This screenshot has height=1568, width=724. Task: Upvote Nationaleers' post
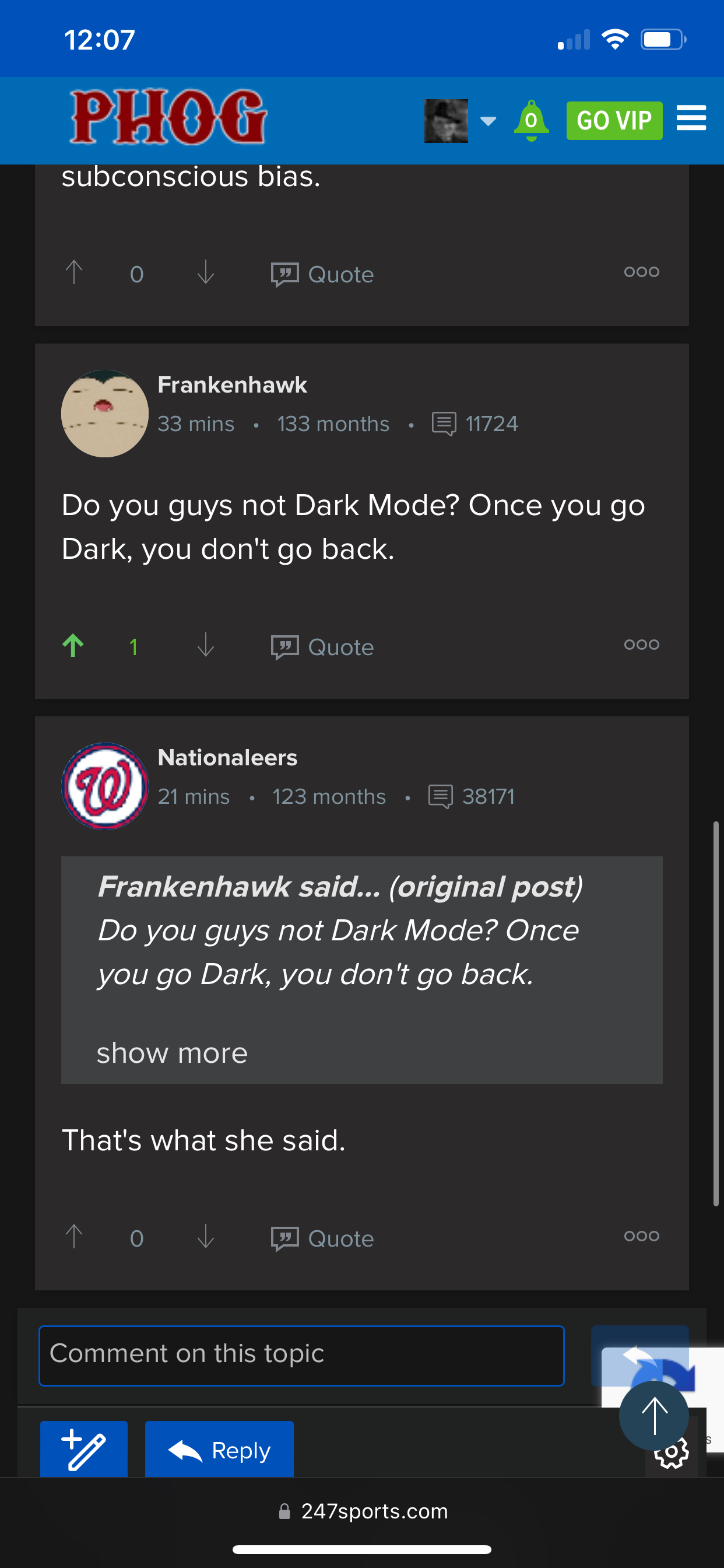pos(73,1237)
